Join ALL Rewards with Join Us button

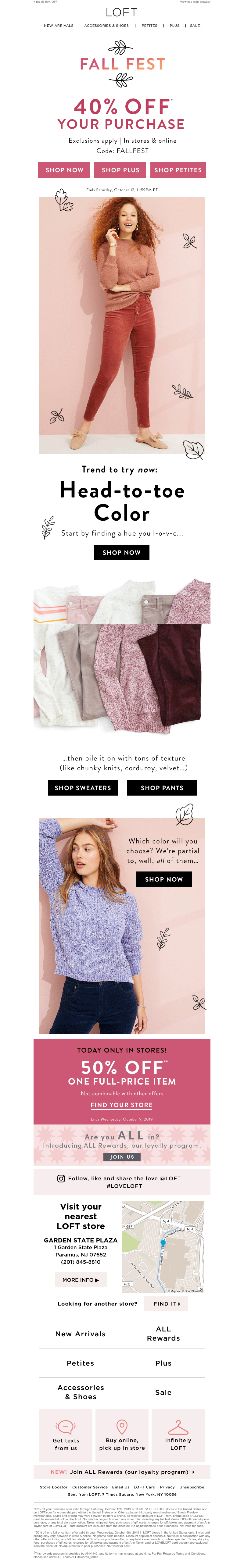(x=122, y=1156)
